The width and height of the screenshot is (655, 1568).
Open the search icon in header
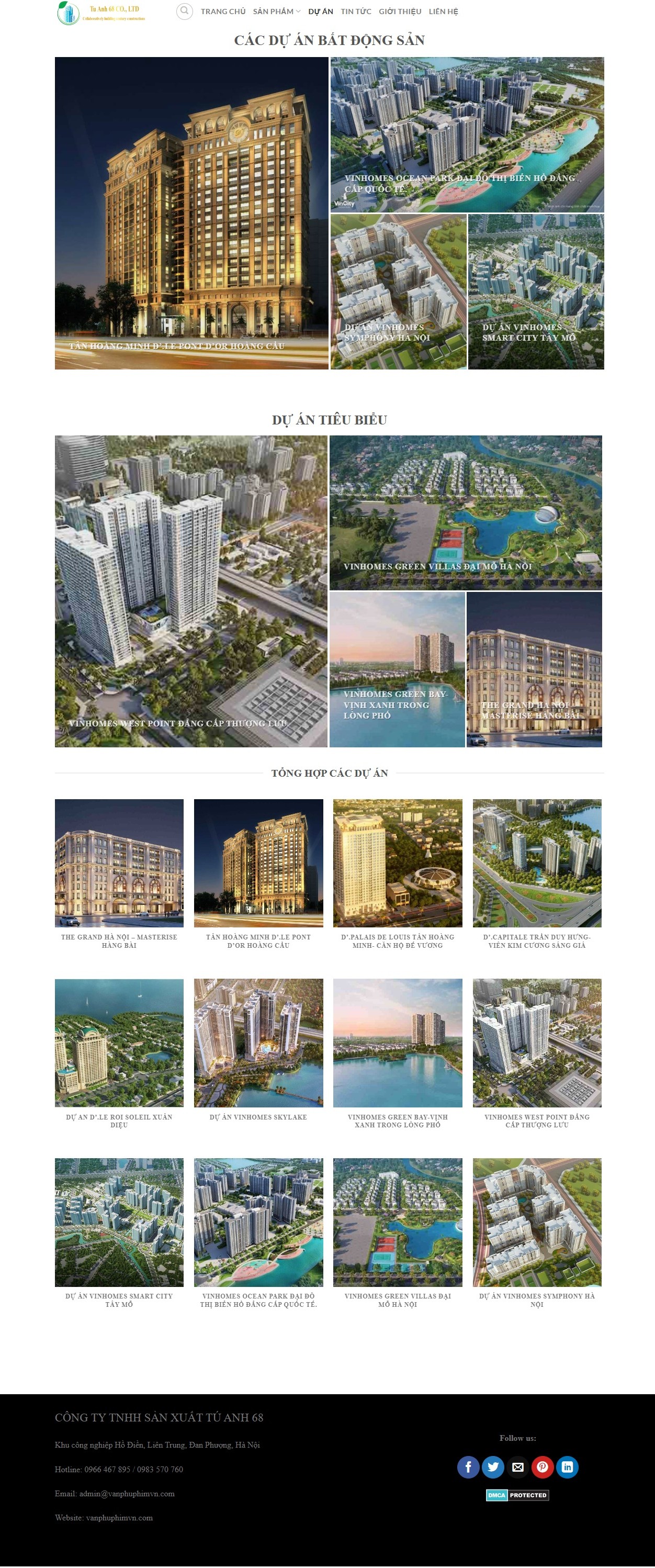pyautogui.click(x=184, y=11)
